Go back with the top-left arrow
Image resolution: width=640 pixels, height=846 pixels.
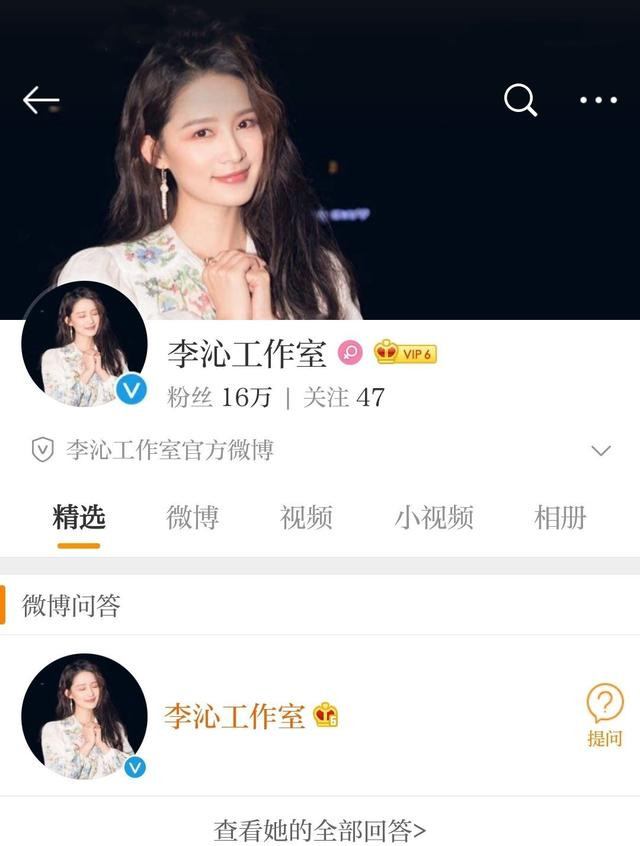tap(41, 100)
